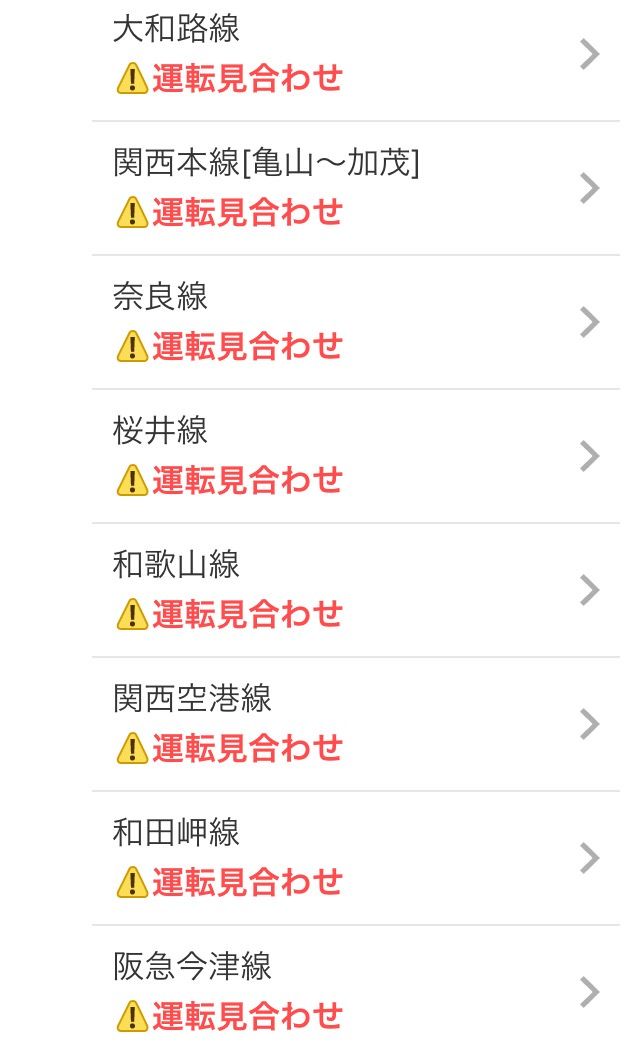Tap the 和田岬線 row

[x=355, y=858]
